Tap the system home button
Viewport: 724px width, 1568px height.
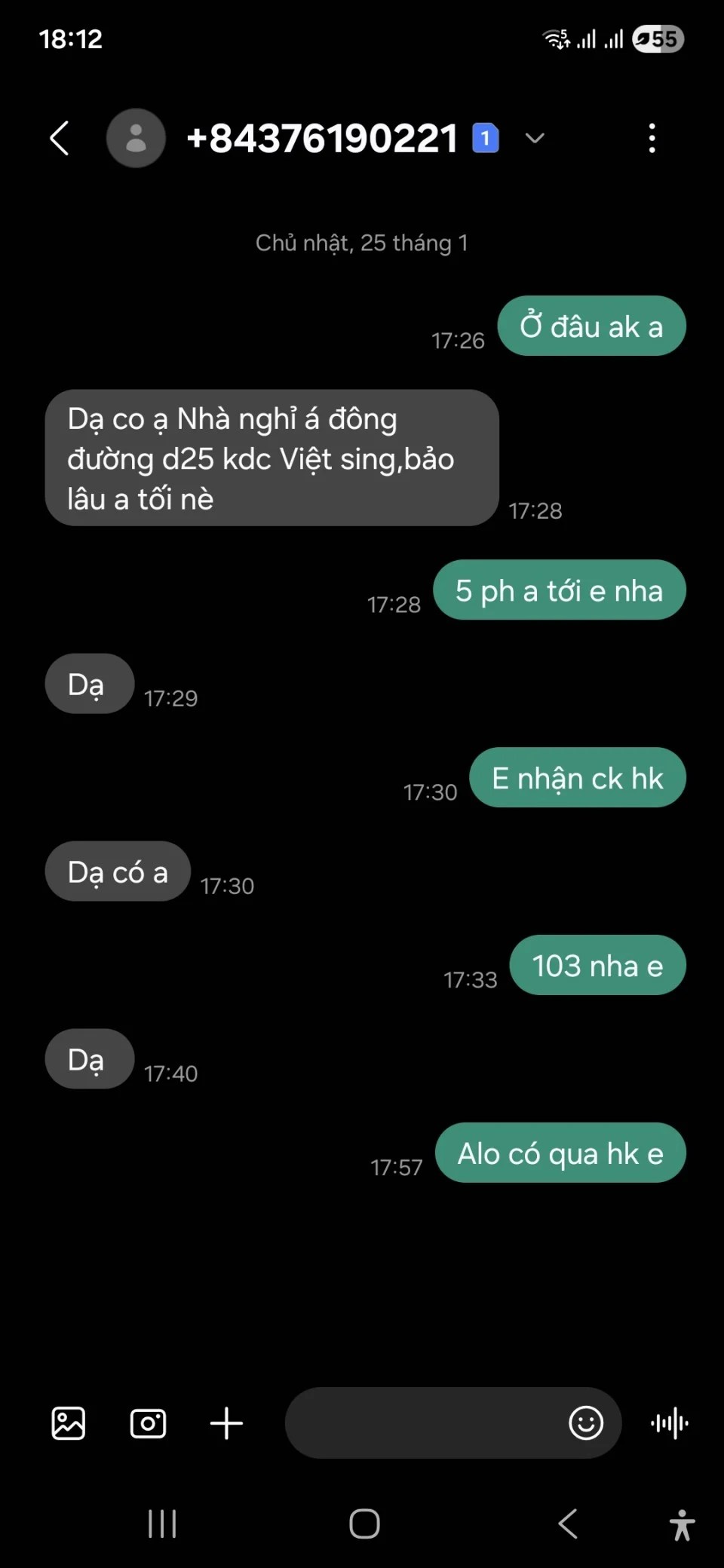coord(364,1524)
